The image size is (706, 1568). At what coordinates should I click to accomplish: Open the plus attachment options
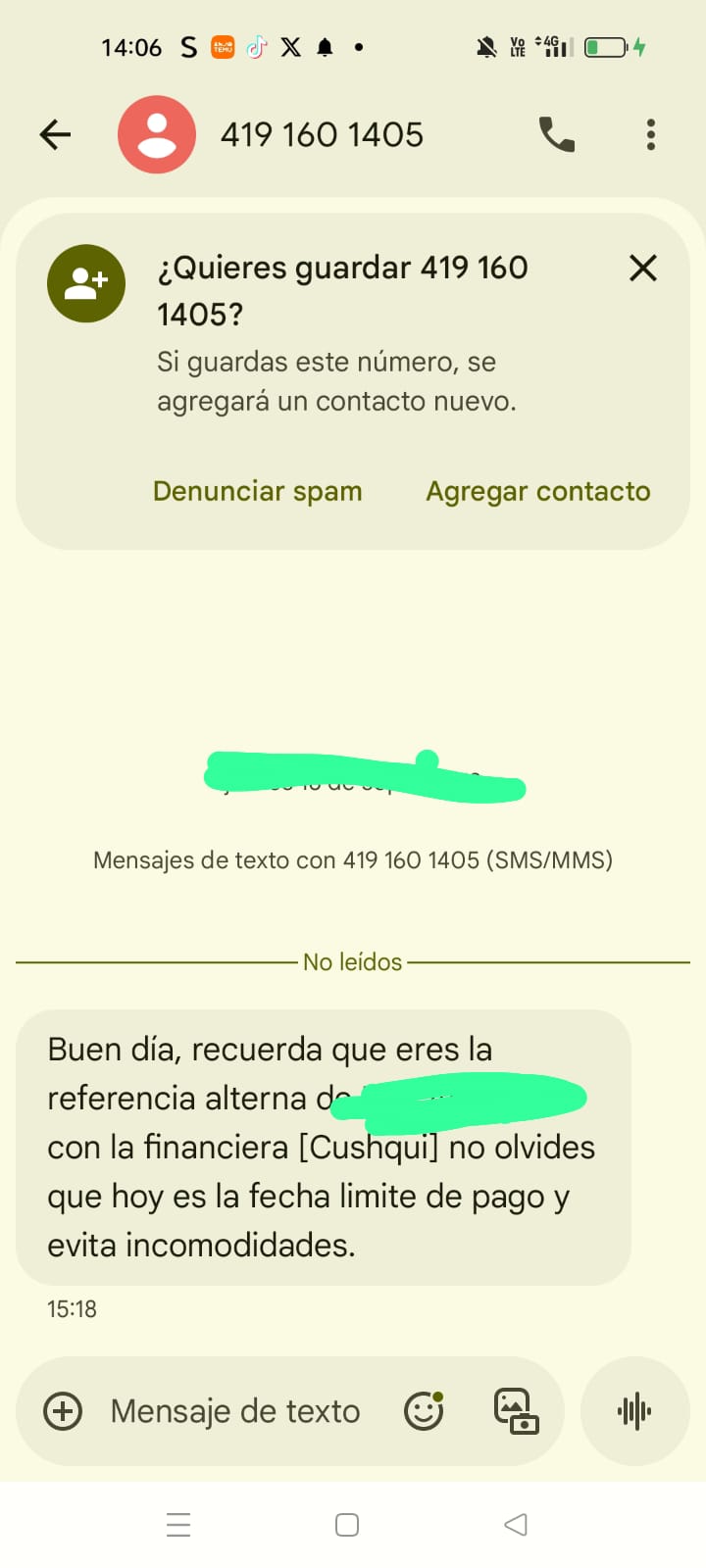click(63, 1411)
